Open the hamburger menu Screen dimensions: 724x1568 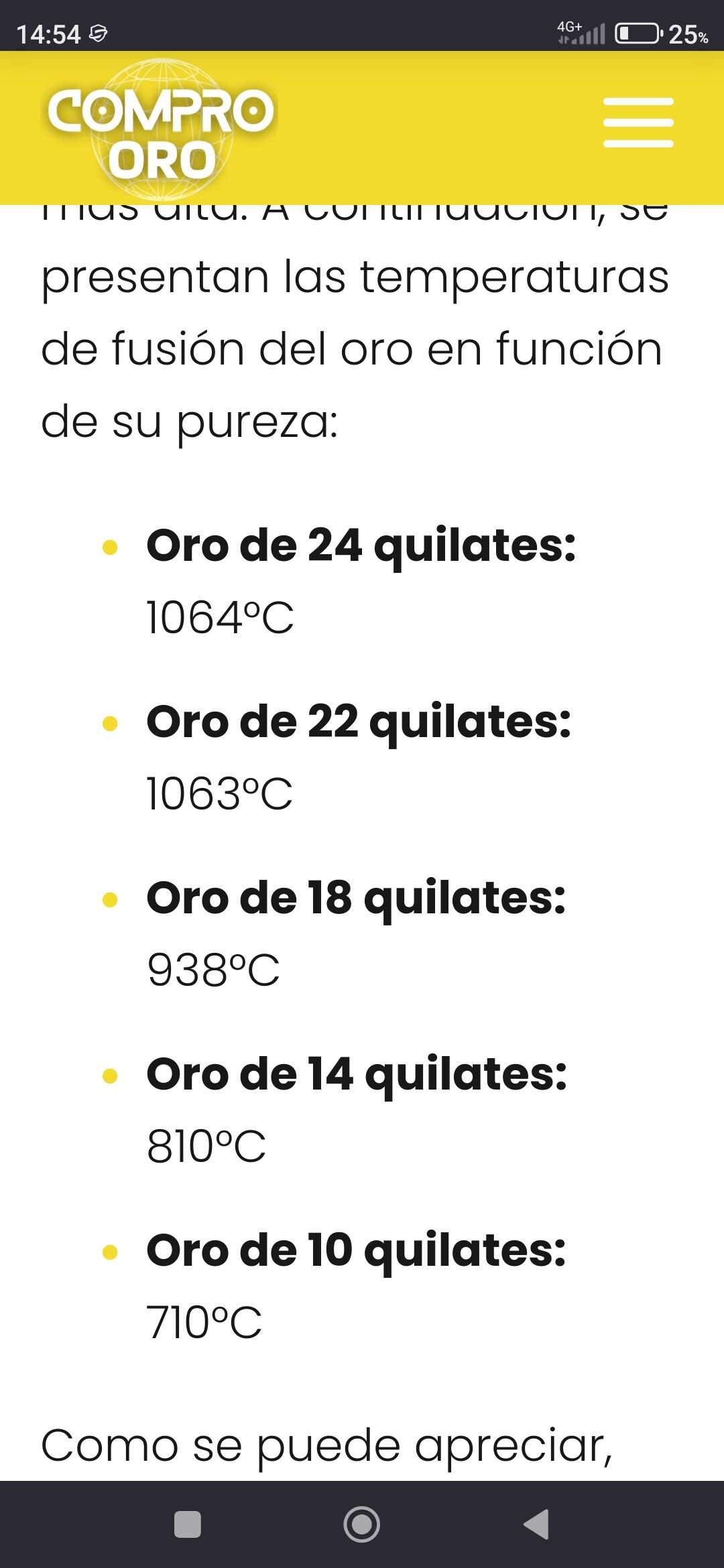[x=638, y=123]
